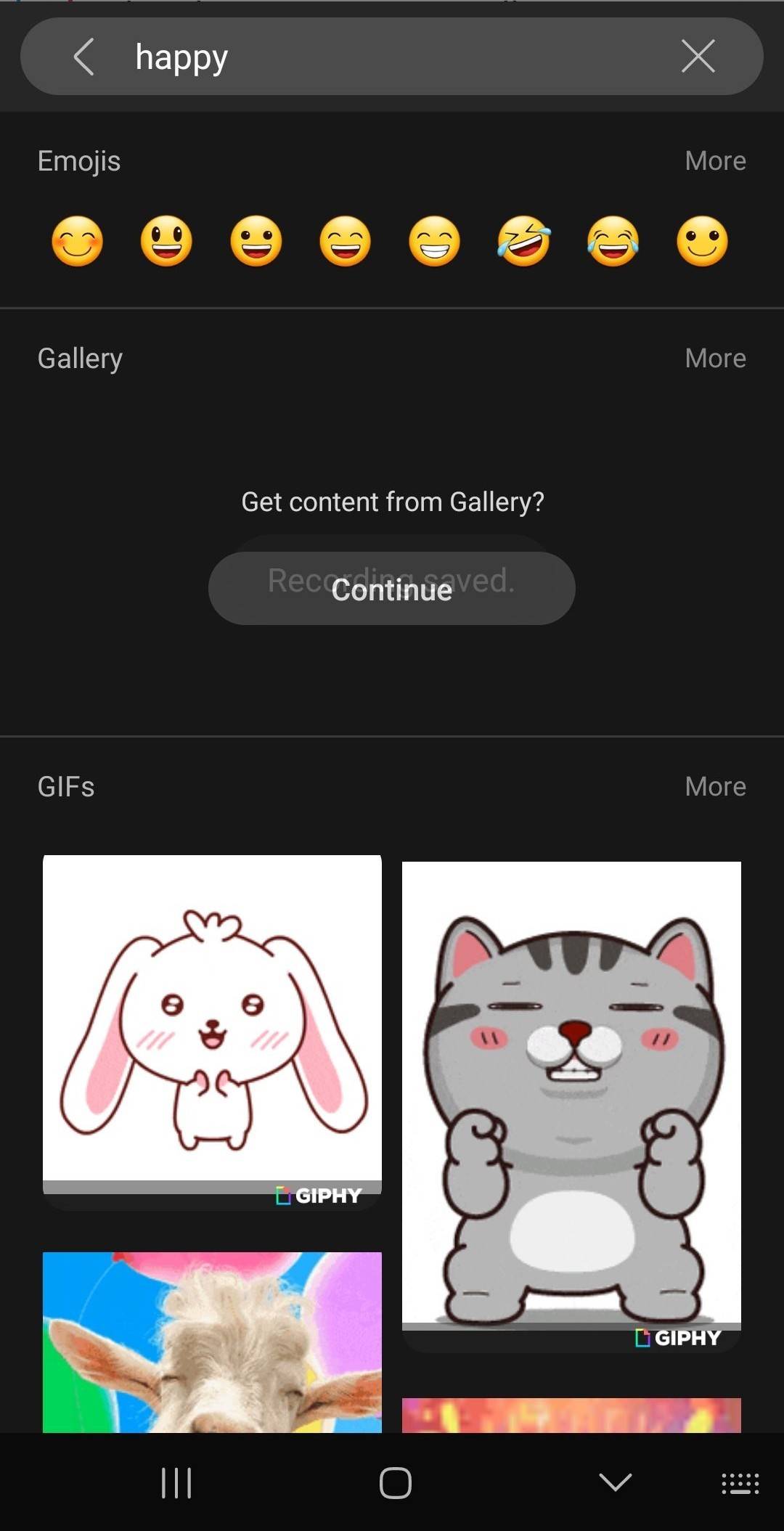Screen dimensions: 784x1531
Task: Tap the back arrow in search bar
Action: tap(84, 57)
